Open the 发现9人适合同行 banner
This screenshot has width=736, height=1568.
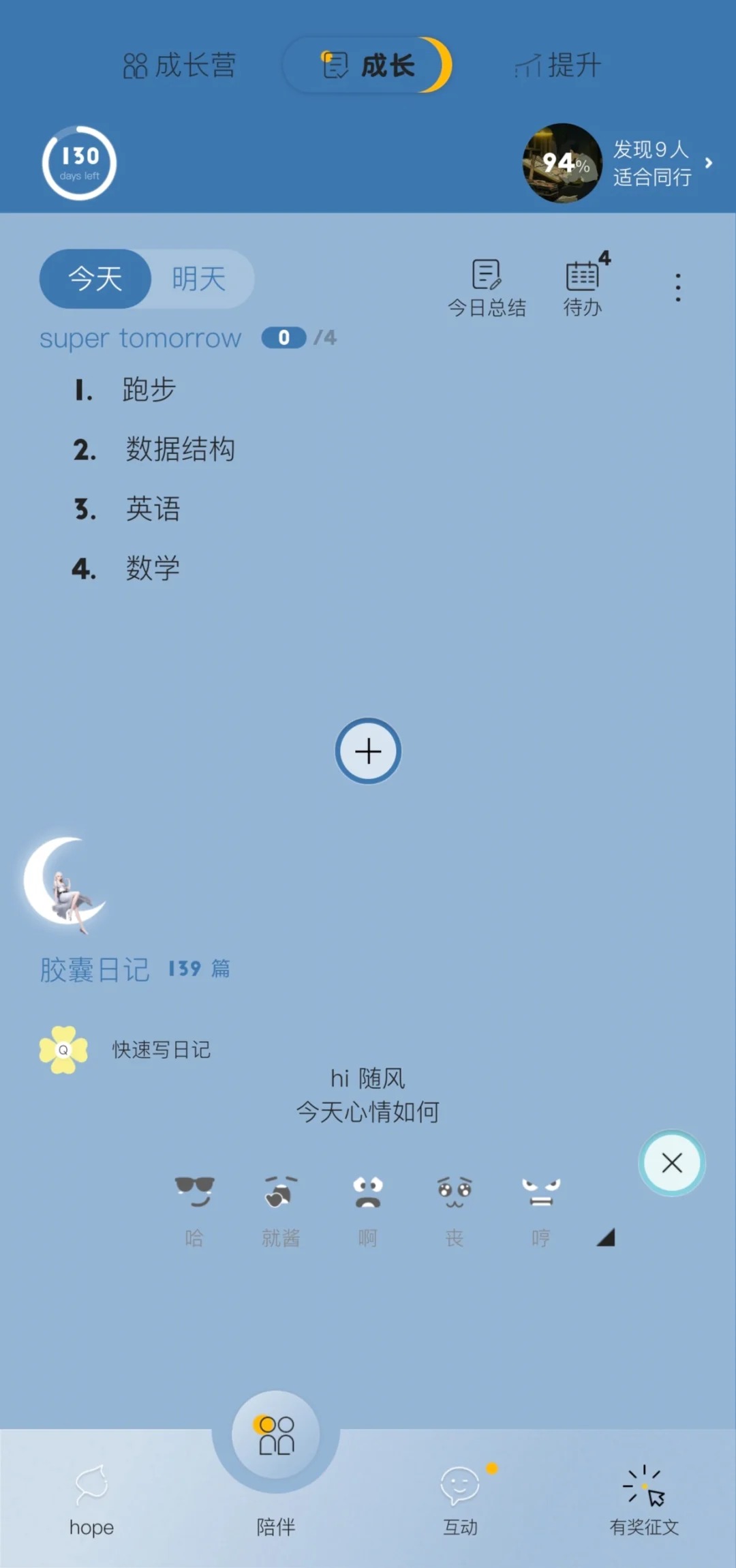[617, 163]
